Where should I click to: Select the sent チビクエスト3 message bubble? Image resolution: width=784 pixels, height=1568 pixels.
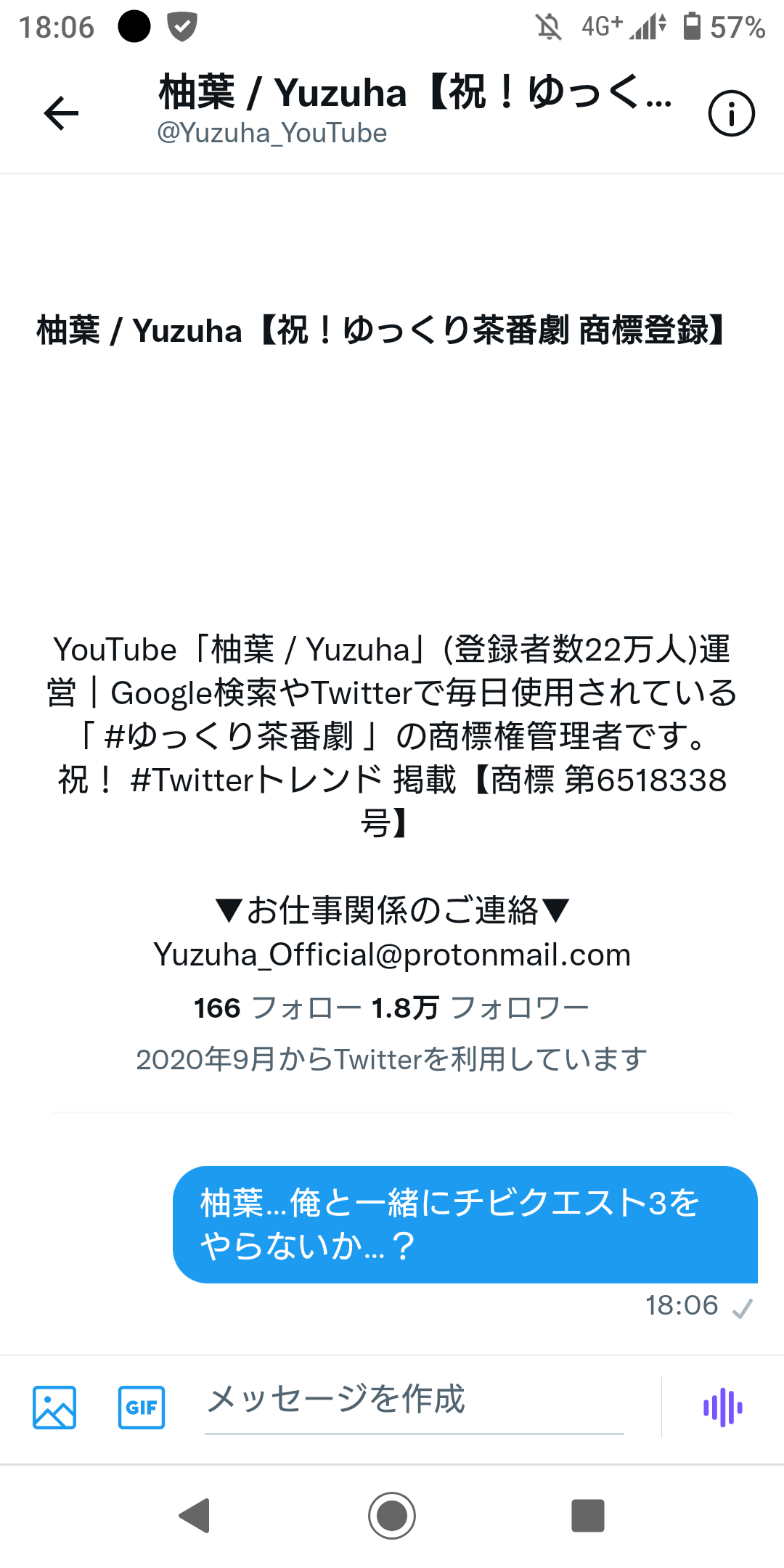[x=465, y=1225]
